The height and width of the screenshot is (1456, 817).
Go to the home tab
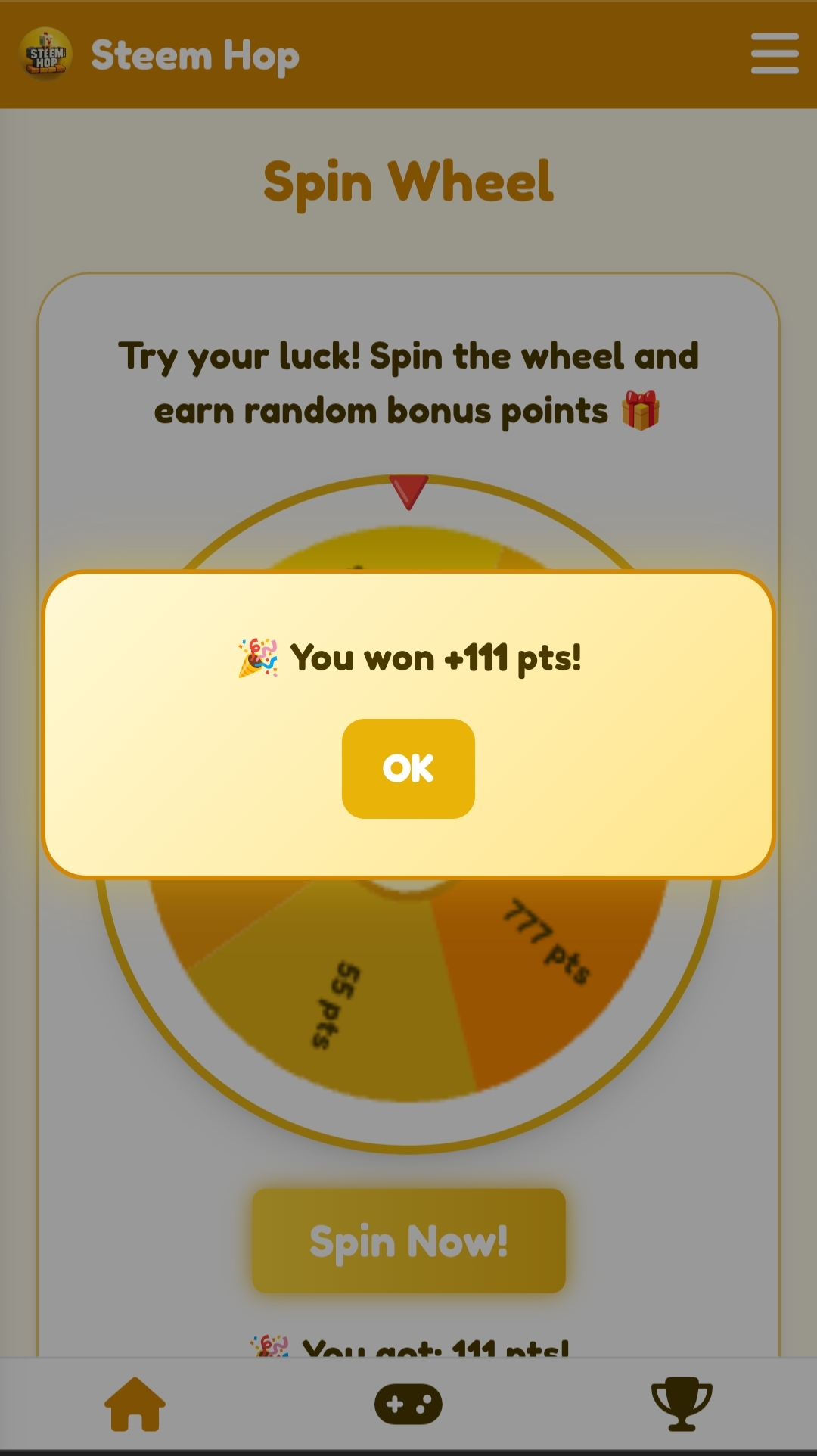pos(135,1404)
